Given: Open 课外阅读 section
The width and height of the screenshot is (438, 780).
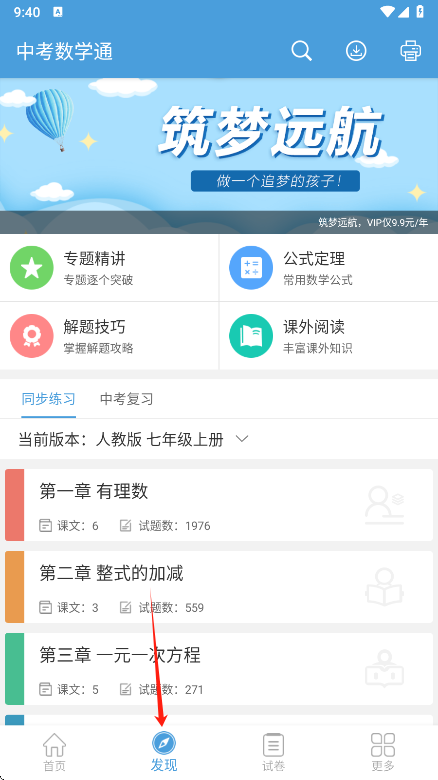Looking at the screenshot, I should coord(329,336).
